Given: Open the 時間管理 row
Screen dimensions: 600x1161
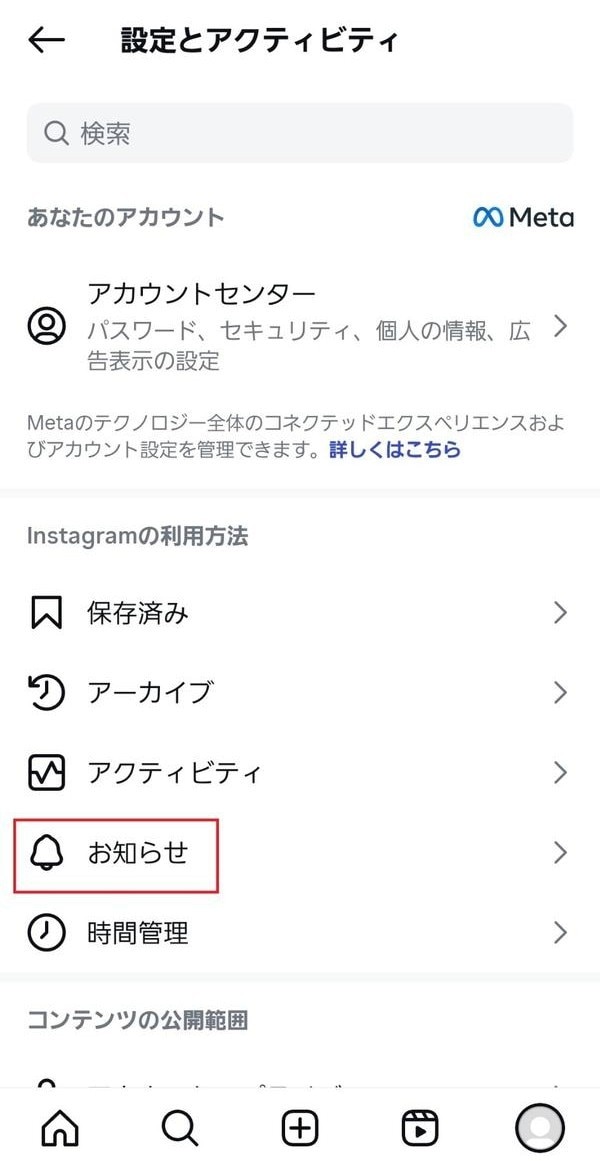Looking at the screenshot, I should pos(300,934).
